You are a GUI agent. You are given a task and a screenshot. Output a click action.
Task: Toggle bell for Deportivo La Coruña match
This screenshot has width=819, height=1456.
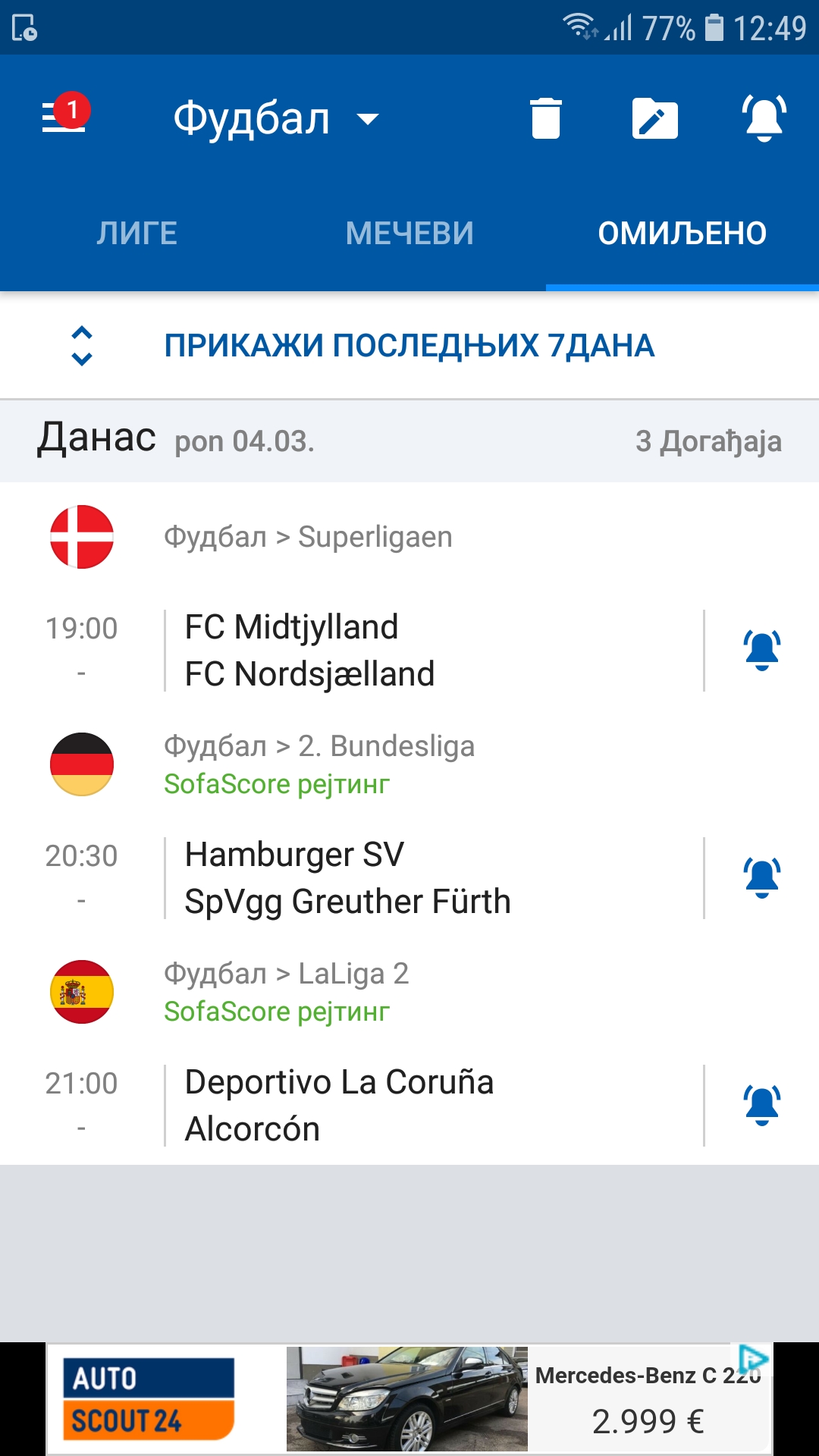click(x=762, y=1106)
